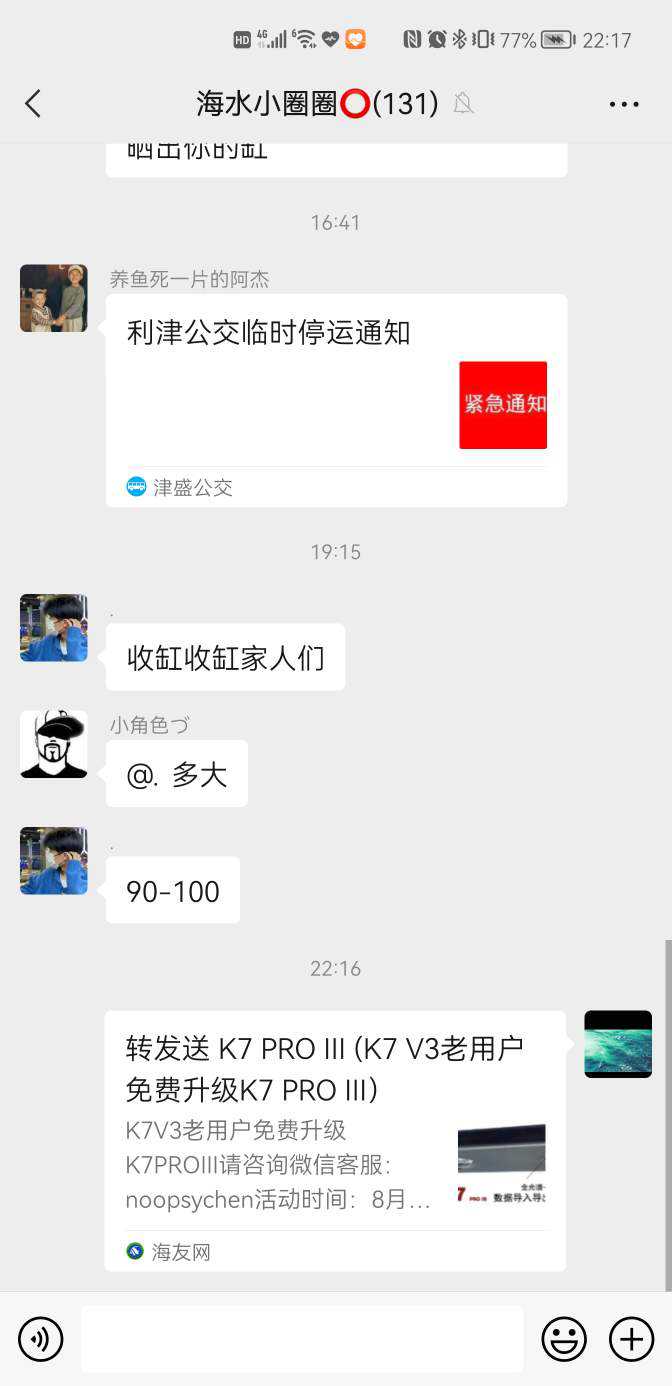This screenshot has width=672, height=1386.
Task: Open the emoji picker
Action: click(564, 1339)
